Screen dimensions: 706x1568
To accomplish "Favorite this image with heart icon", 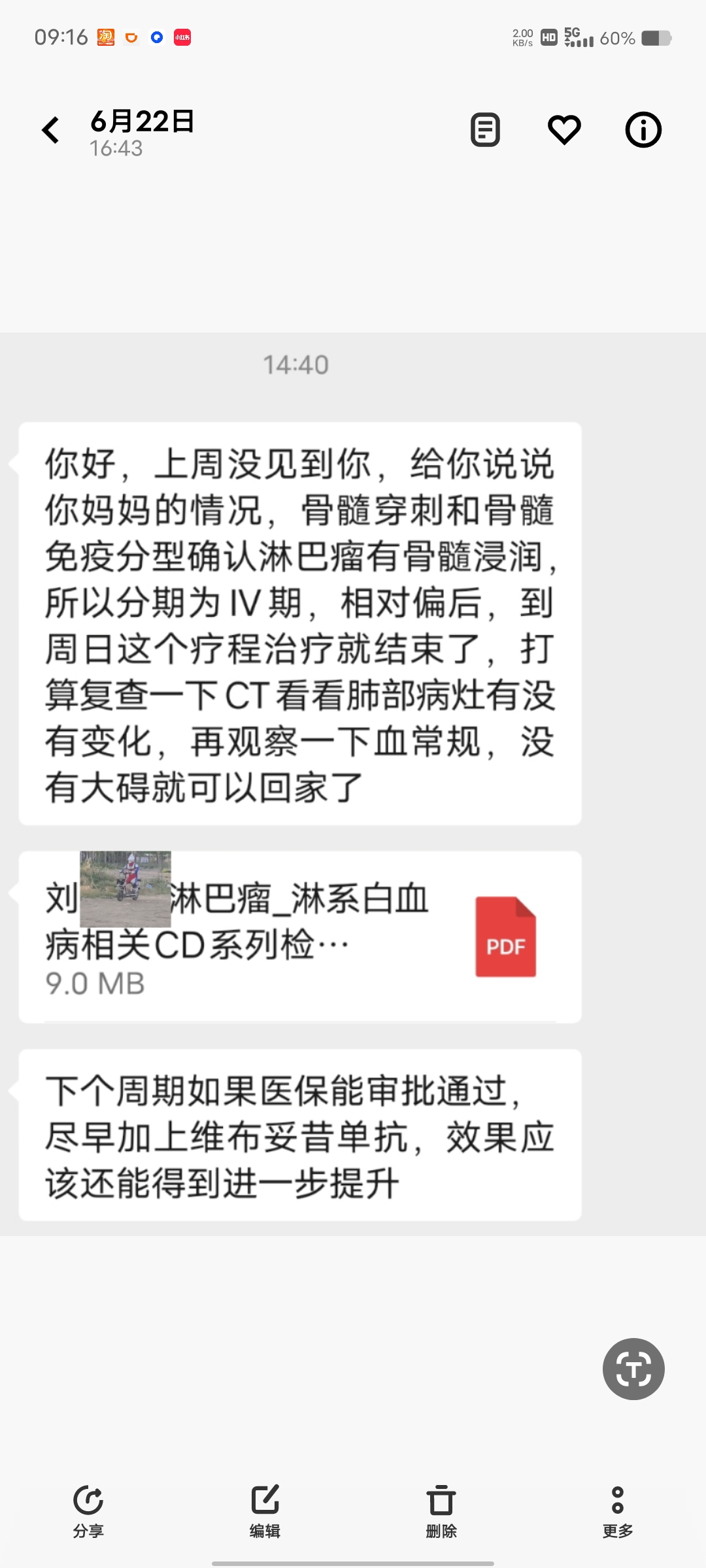I will 564,129.
